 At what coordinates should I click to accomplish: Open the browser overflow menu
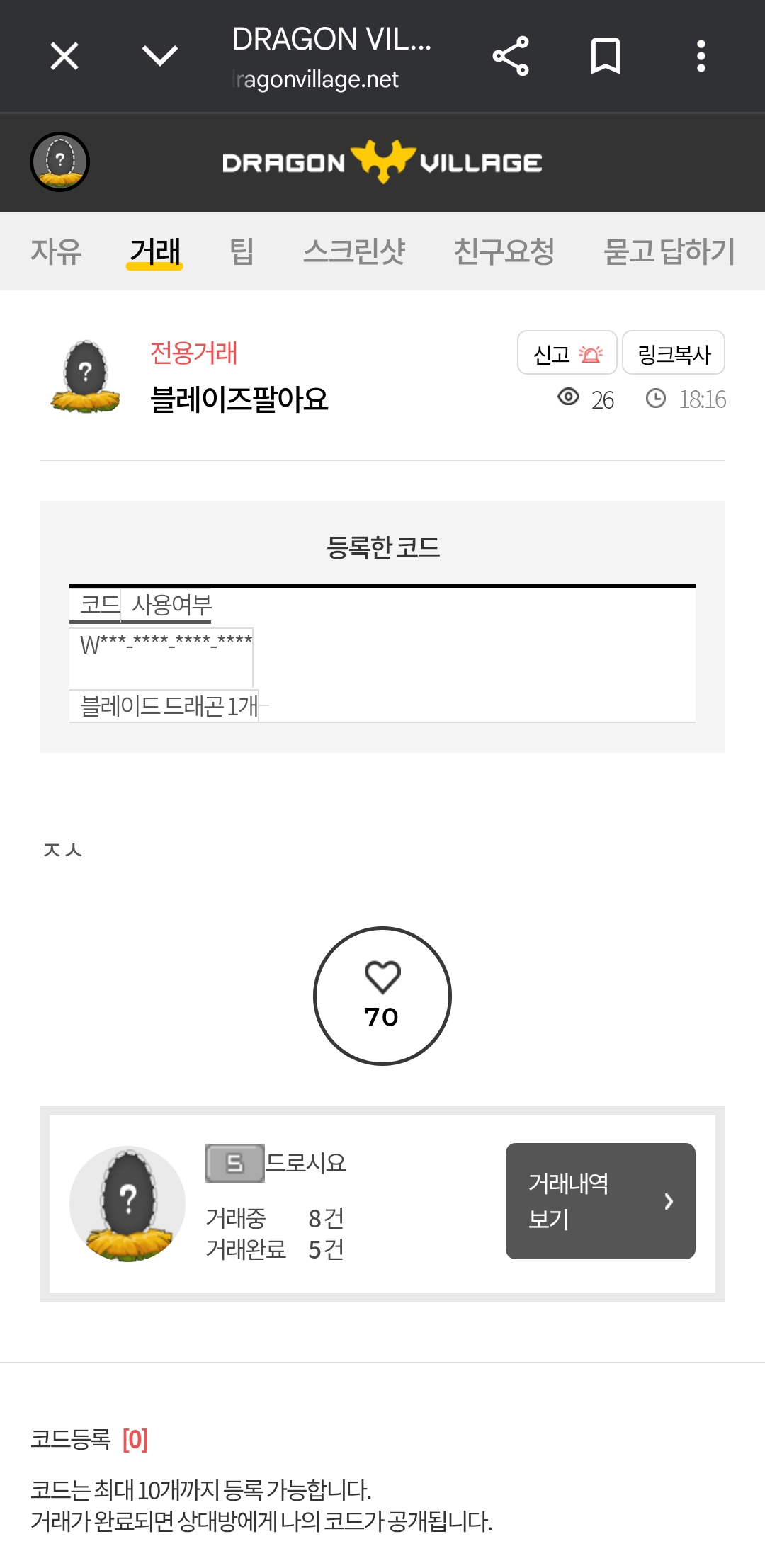[x=701, y=56]
